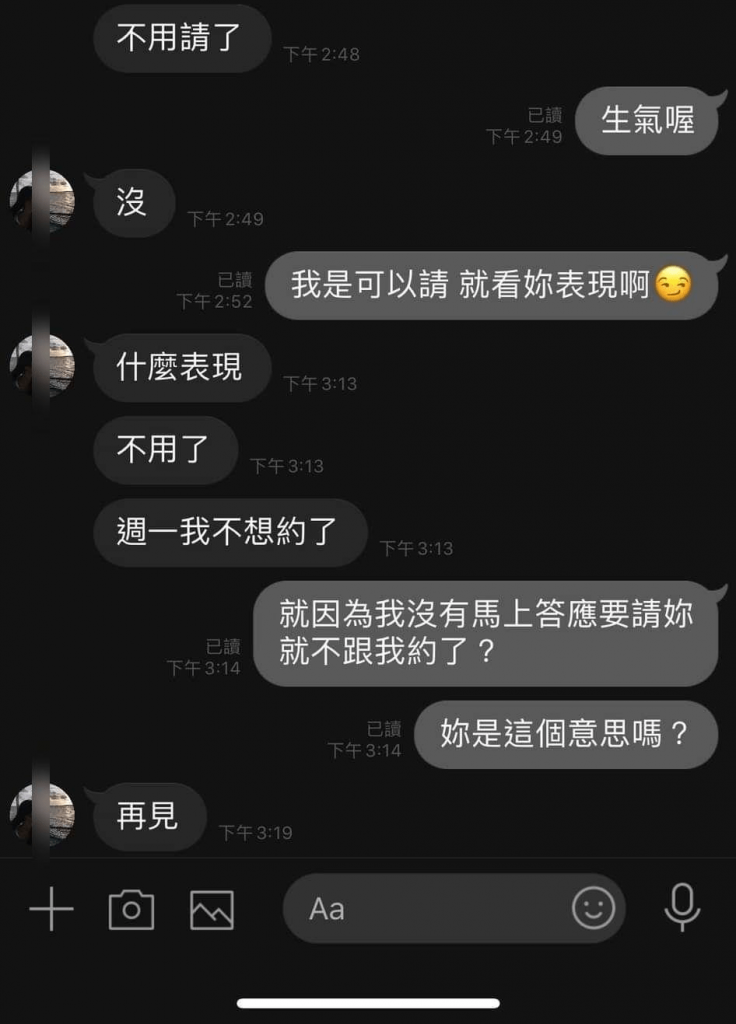736x1024 pixels.
Task: Open the camera to take a photo
Action: (x=131, y=909)
